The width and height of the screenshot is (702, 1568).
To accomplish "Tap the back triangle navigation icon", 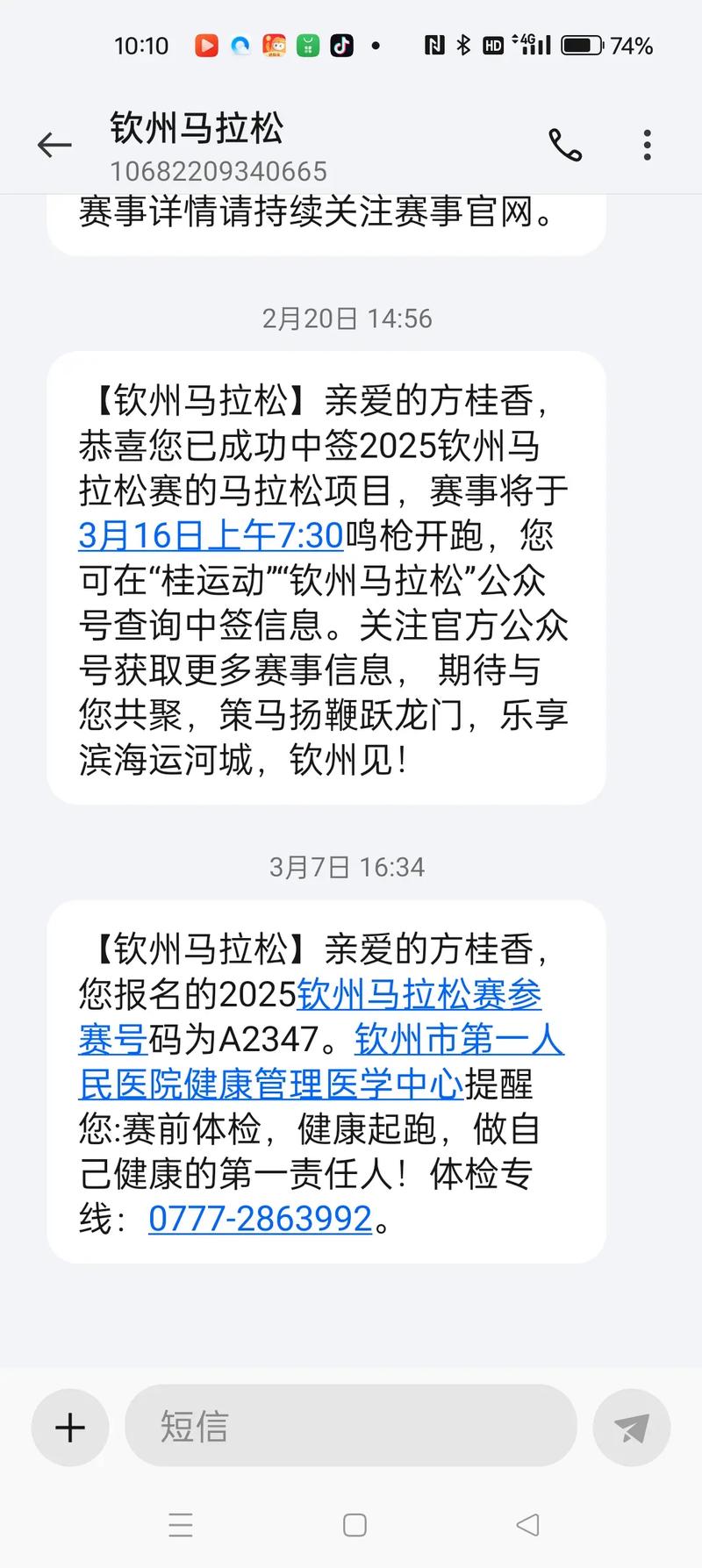I will [527, 1527].
